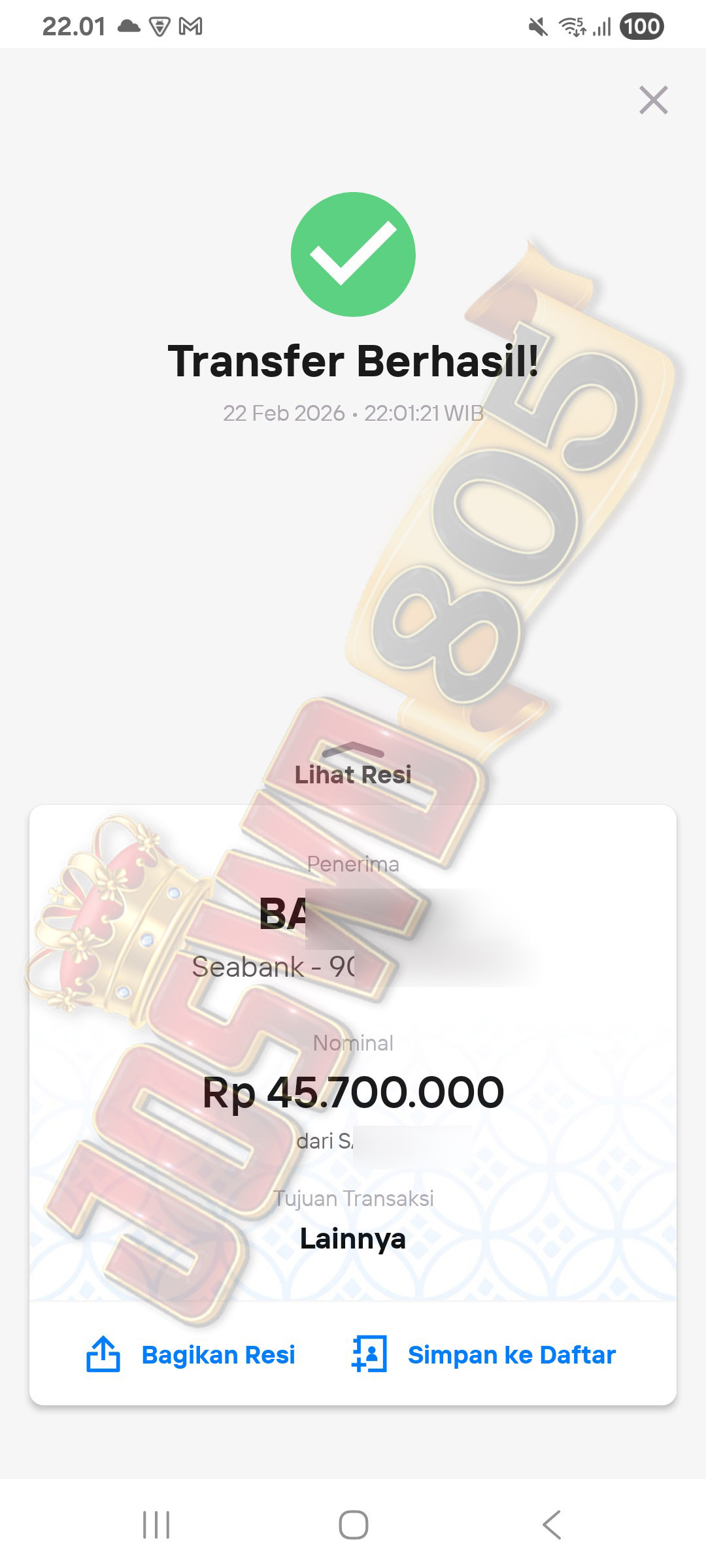Share the receipt via Bagikan Resi
The image size is (706, 1568).
(x=191, y=1355)
